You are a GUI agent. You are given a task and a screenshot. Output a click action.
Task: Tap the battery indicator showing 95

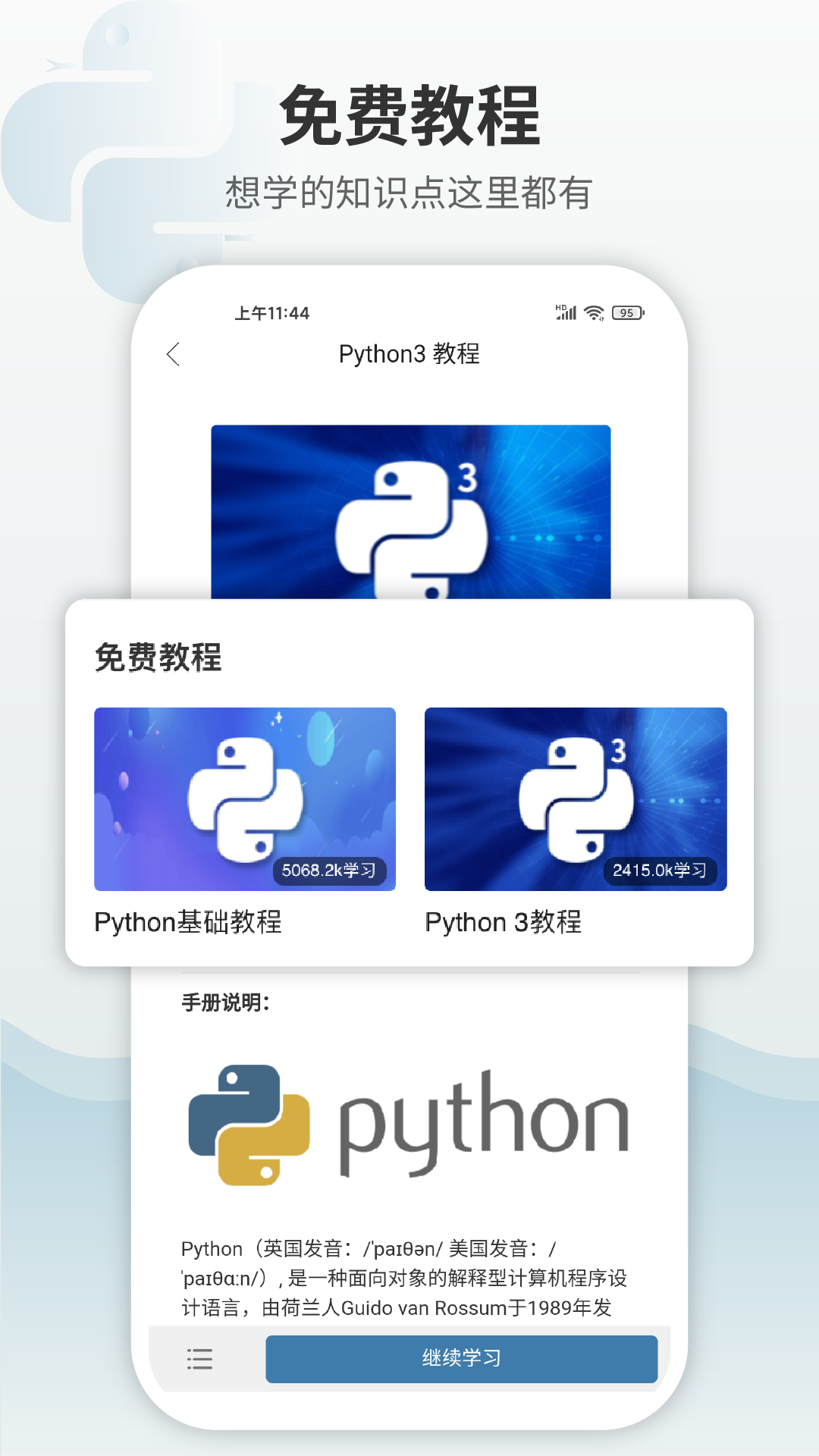click(x=626, y=311)
